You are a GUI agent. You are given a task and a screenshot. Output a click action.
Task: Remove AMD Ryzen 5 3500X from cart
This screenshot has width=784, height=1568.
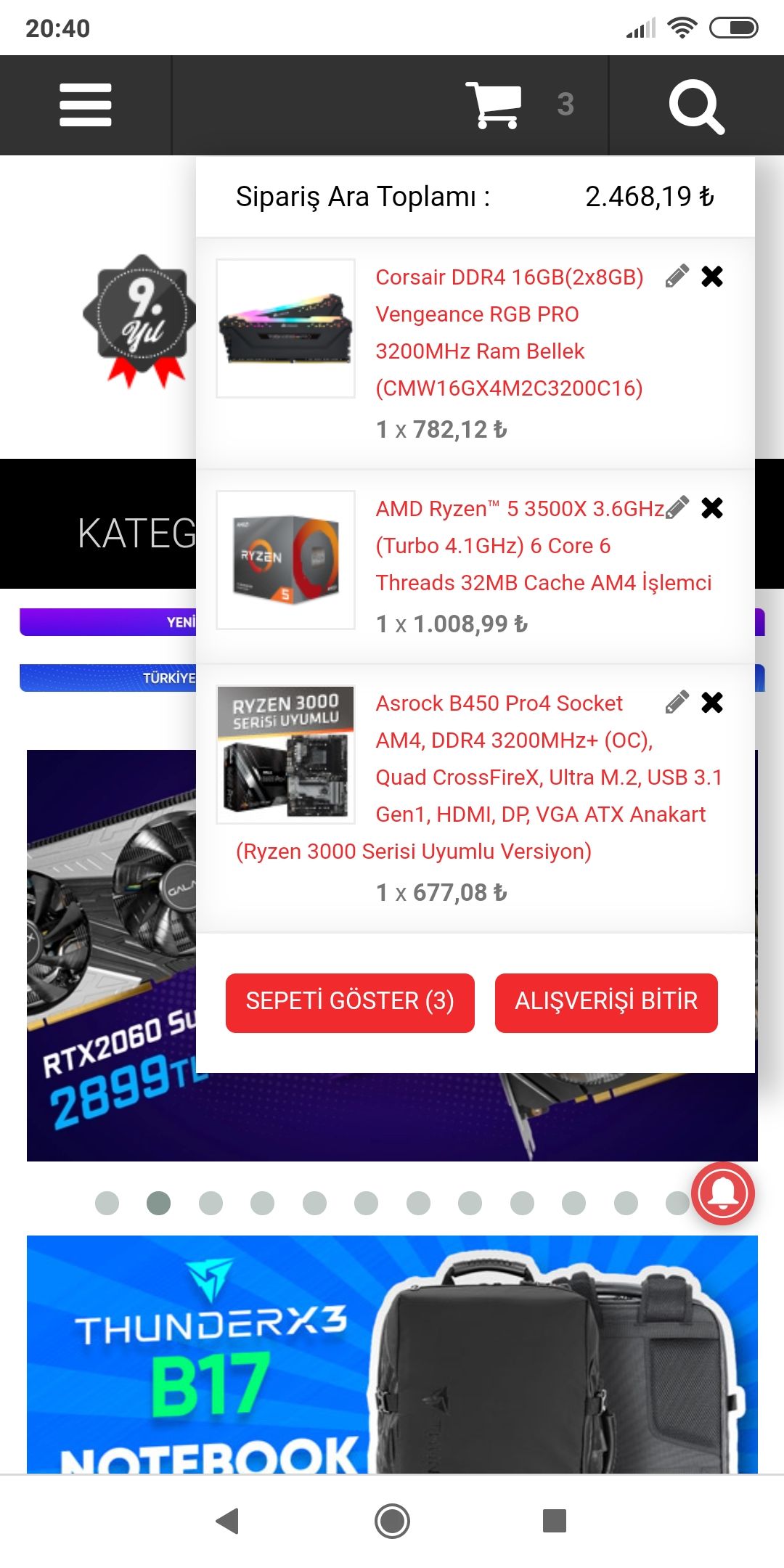[x=712, y=508]
